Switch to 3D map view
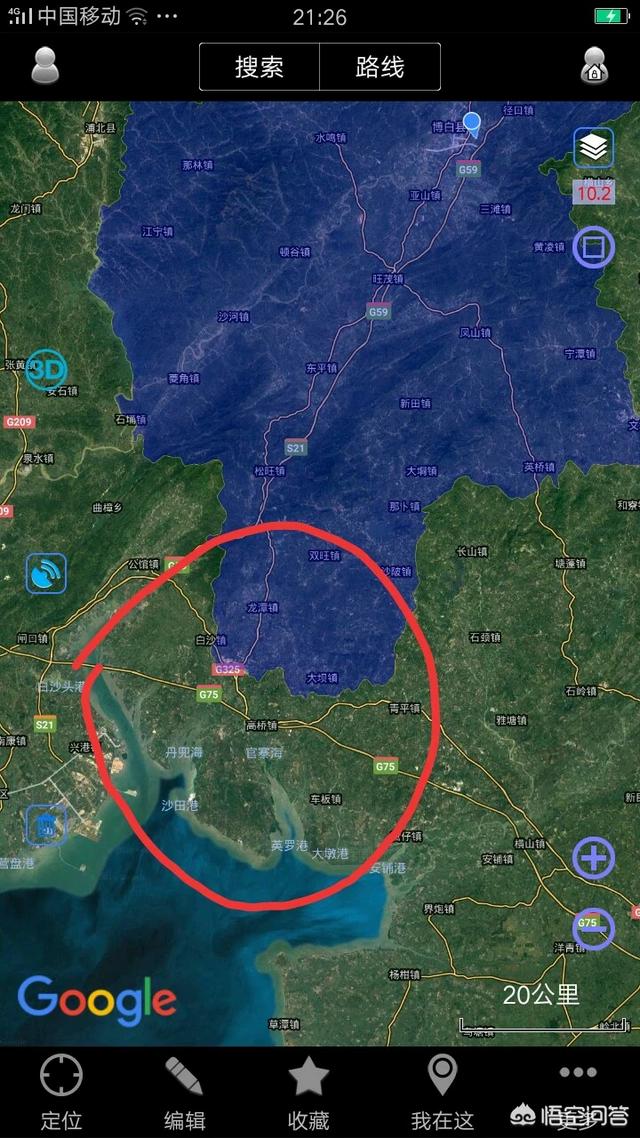Viewport: 640px width, 1138px height. pos(47,370)
